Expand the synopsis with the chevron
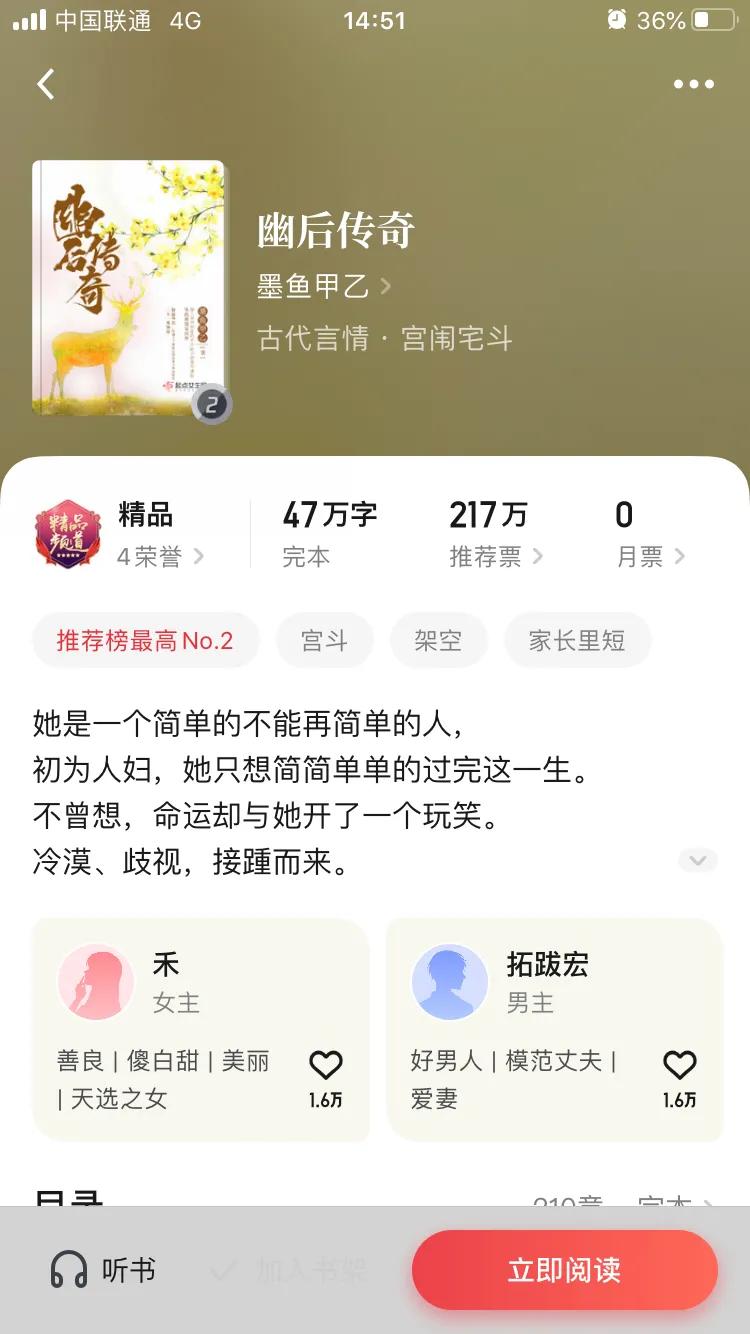Image resolution: width=750 pixels, height=1334 pixels. pyautogui.click(x=696, y=860)
